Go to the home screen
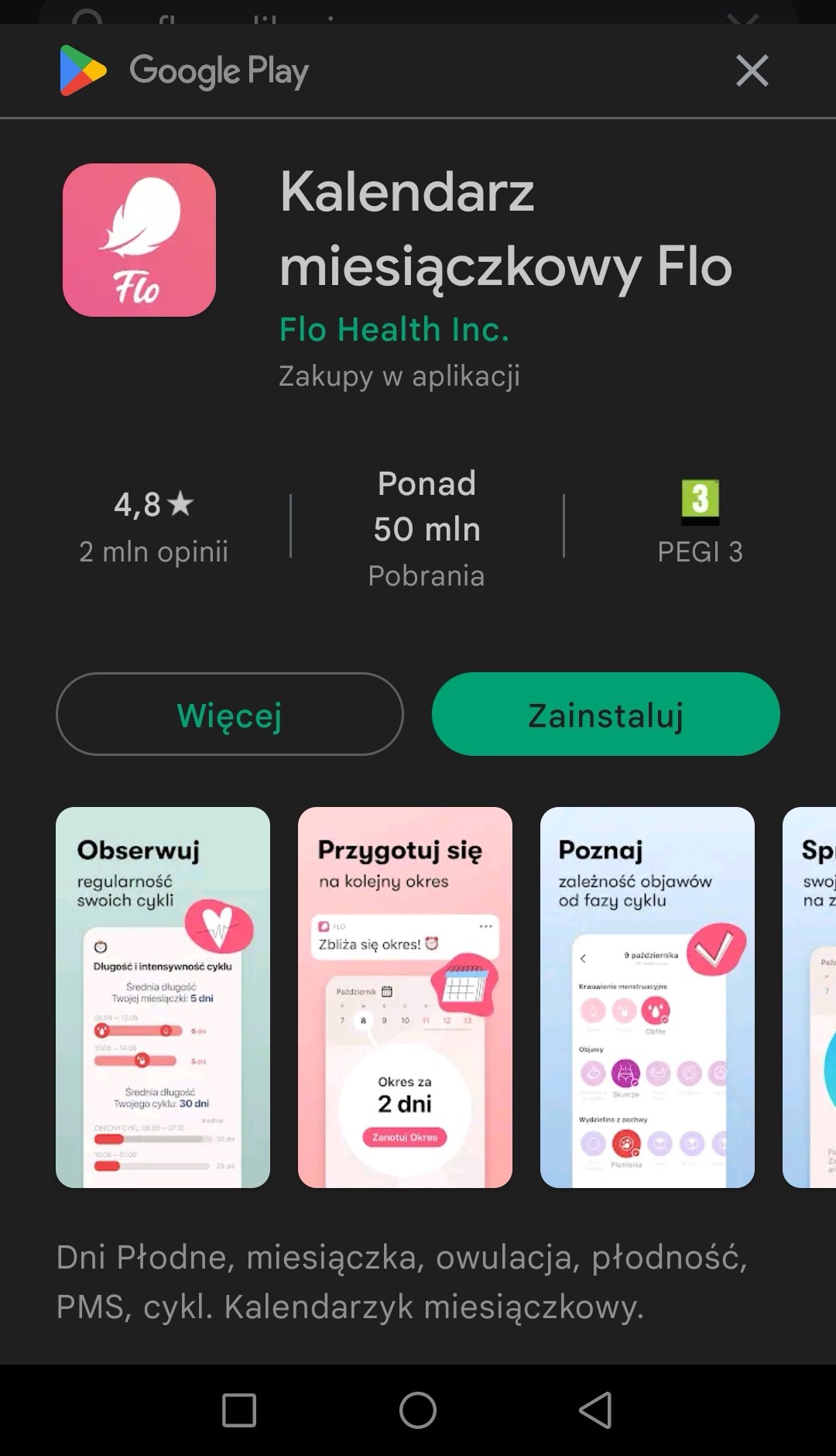The width and height of the screenshot is (836, 1456). [418, 1410]
